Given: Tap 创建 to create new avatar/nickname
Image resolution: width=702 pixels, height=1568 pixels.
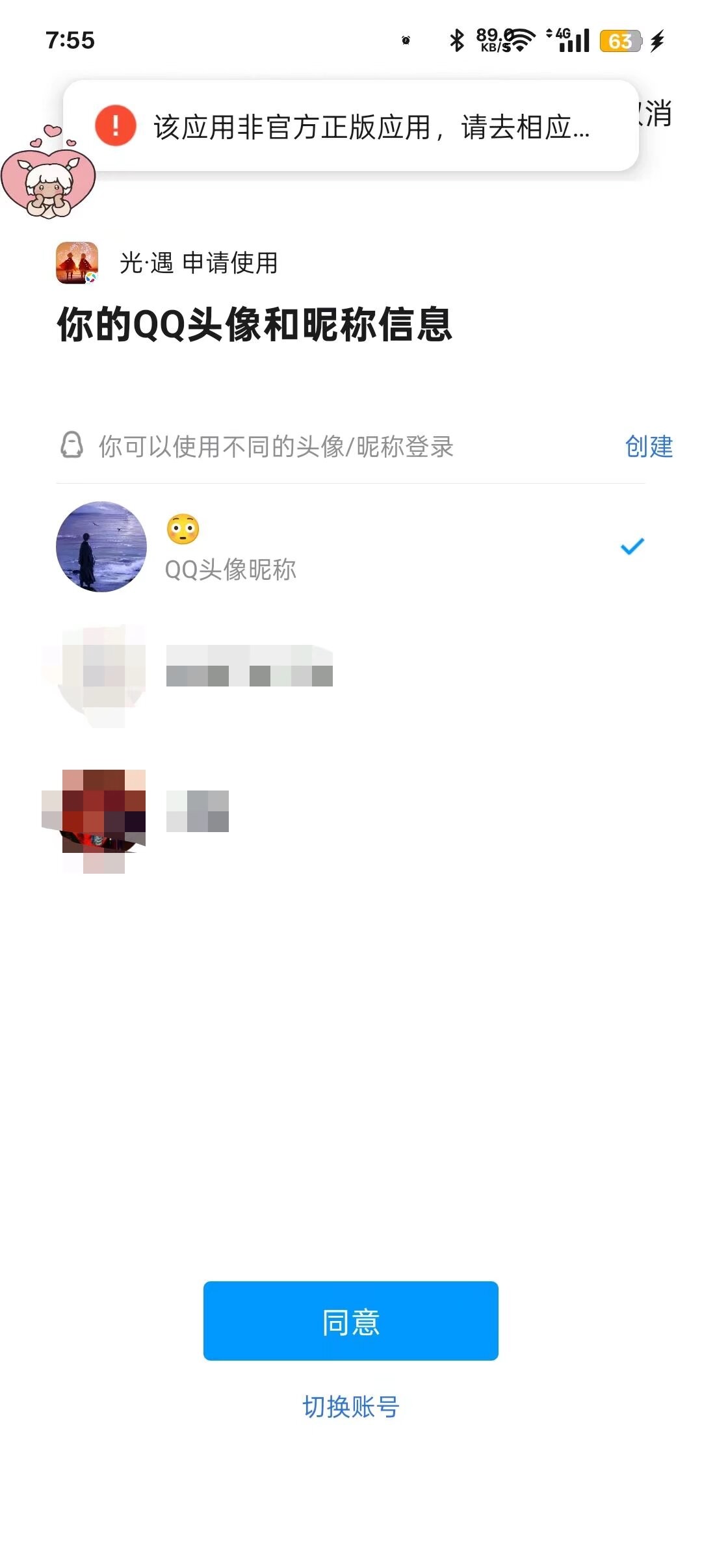Looking at the screenshot, I should point(648,447).
